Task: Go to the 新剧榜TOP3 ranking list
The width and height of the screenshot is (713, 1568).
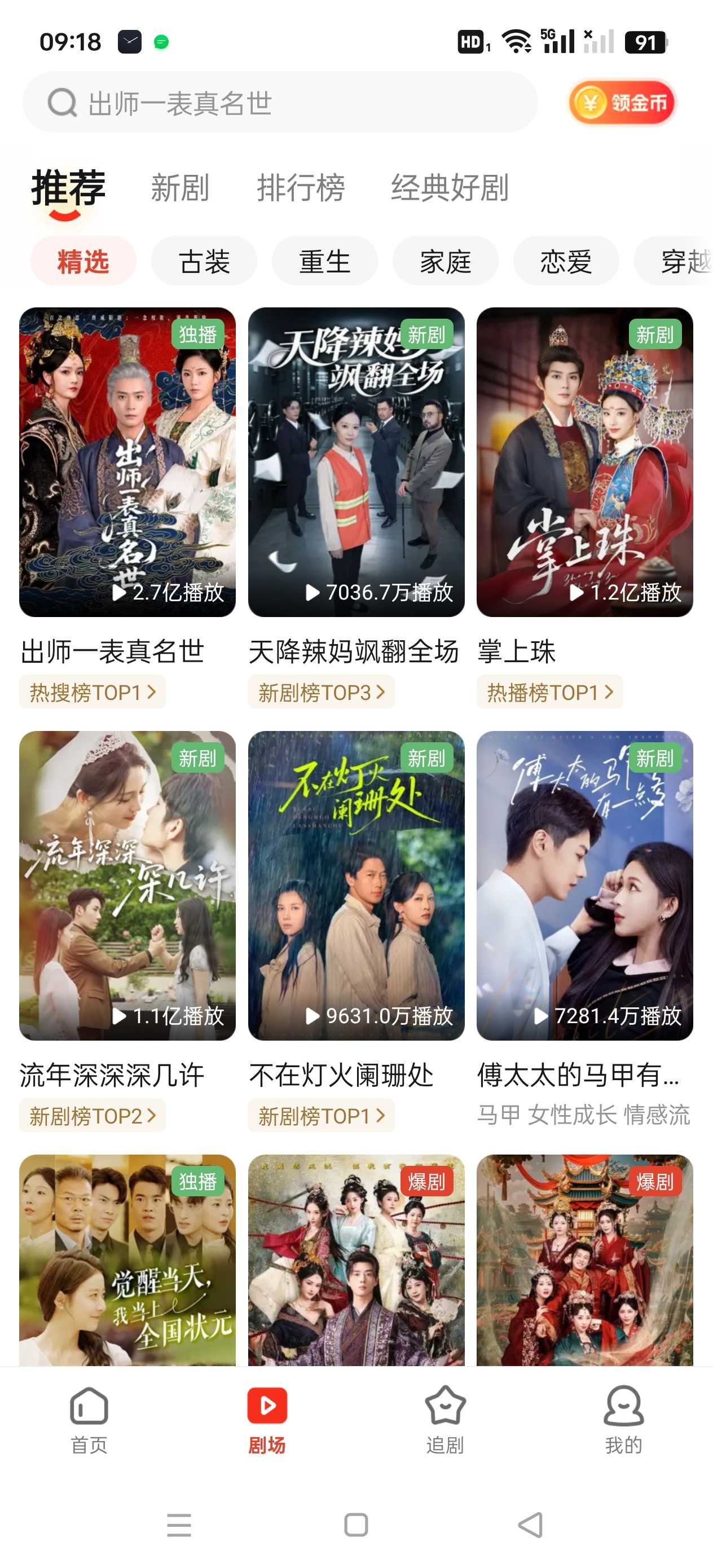Action: 321,692
